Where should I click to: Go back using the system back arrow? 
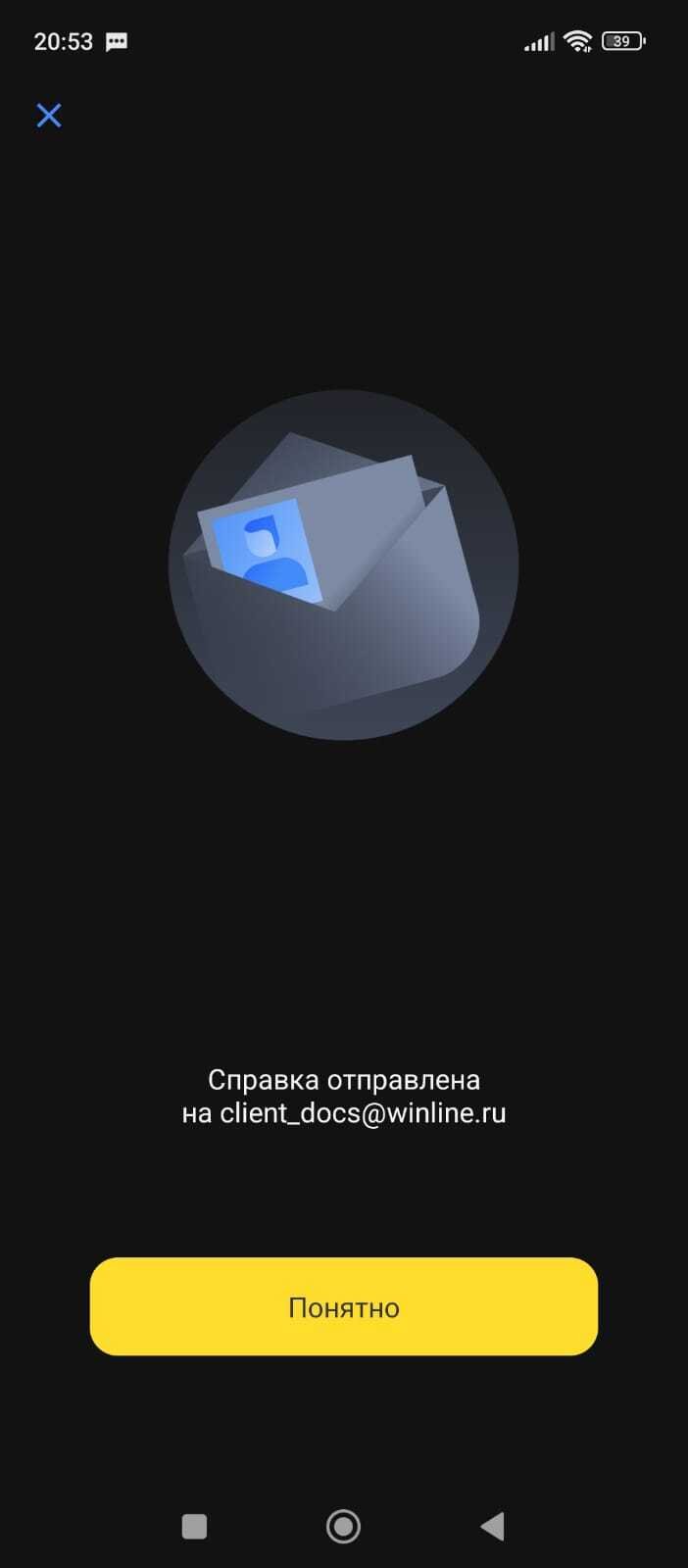click(492, 1526)
